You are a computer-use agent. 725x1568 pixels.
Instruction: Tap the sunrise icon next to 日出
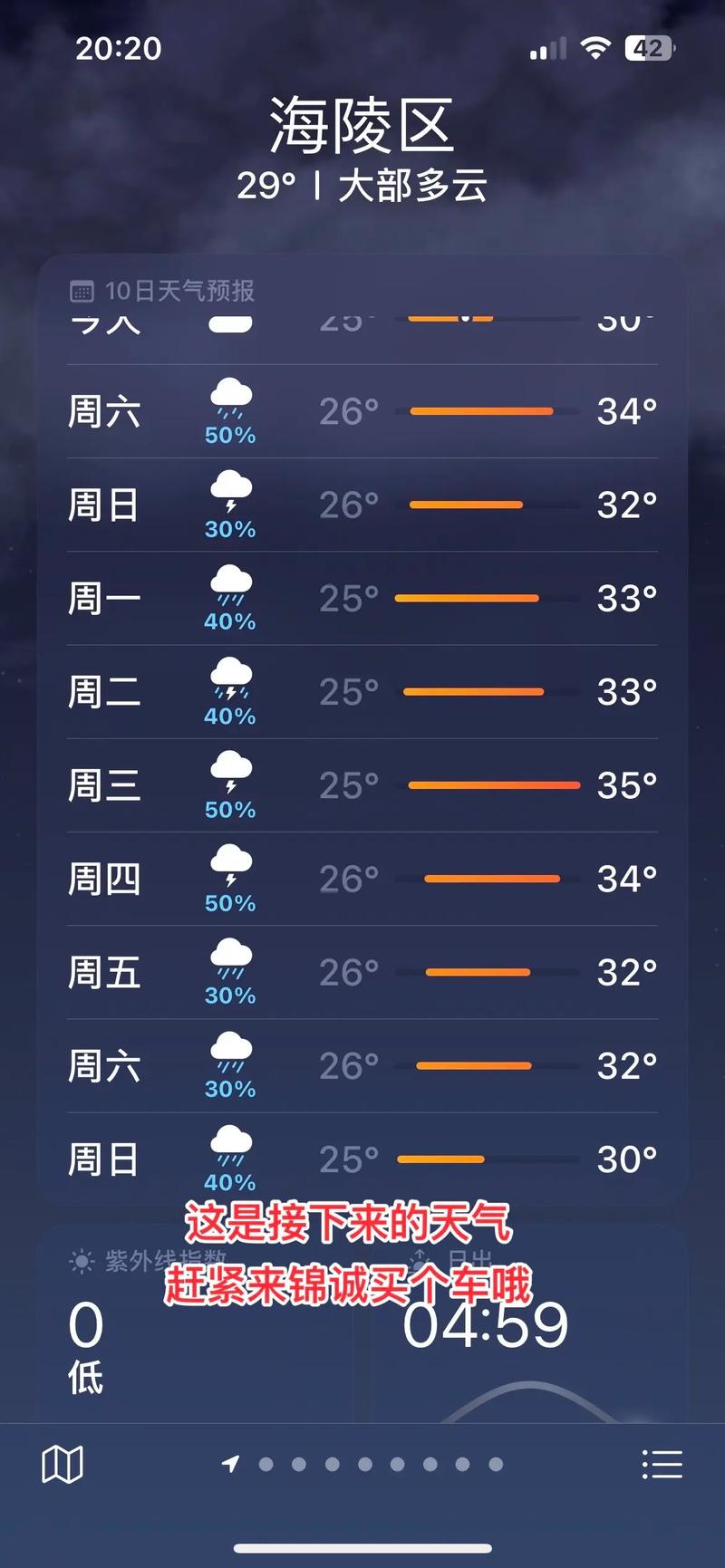pos(420,1259)
